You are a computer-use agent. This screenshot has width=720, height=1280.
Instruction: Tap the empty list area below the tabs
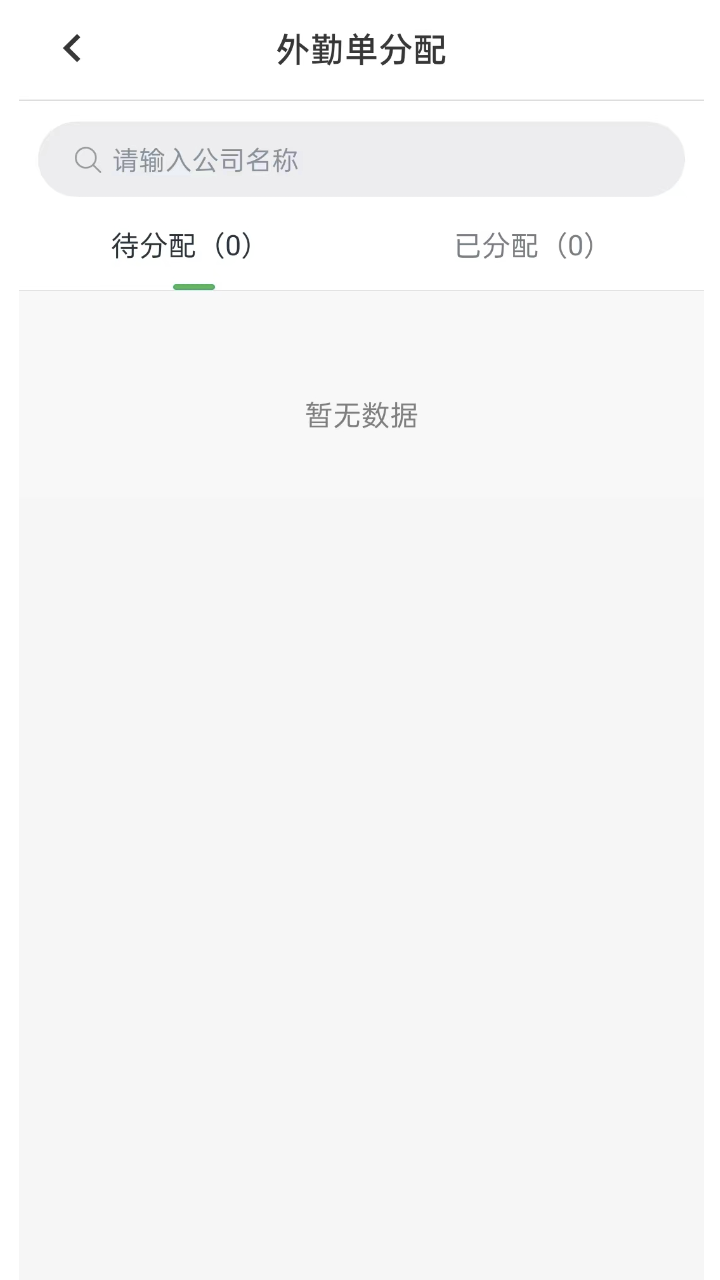tap(360, 700)
